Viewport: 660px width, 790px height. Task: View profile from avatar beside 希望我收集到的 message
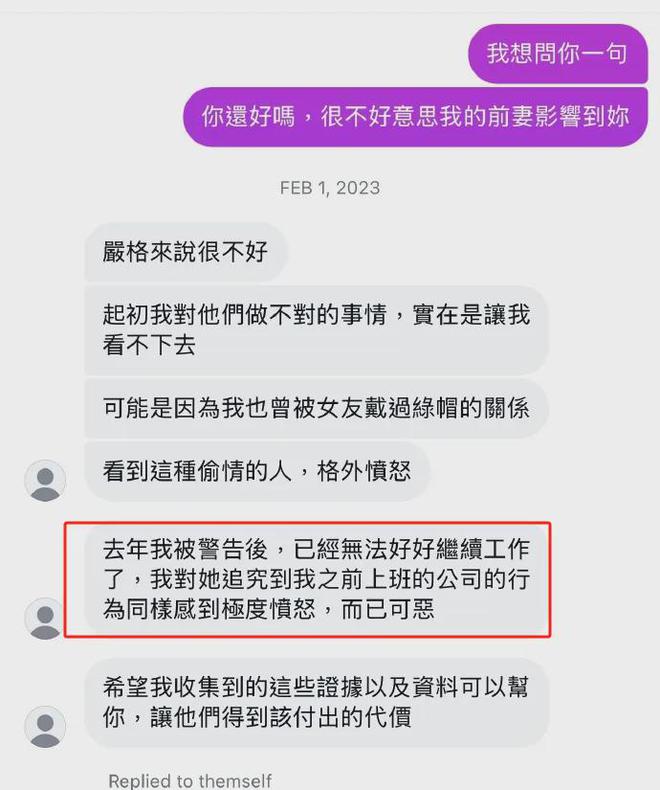coord(45,727)
